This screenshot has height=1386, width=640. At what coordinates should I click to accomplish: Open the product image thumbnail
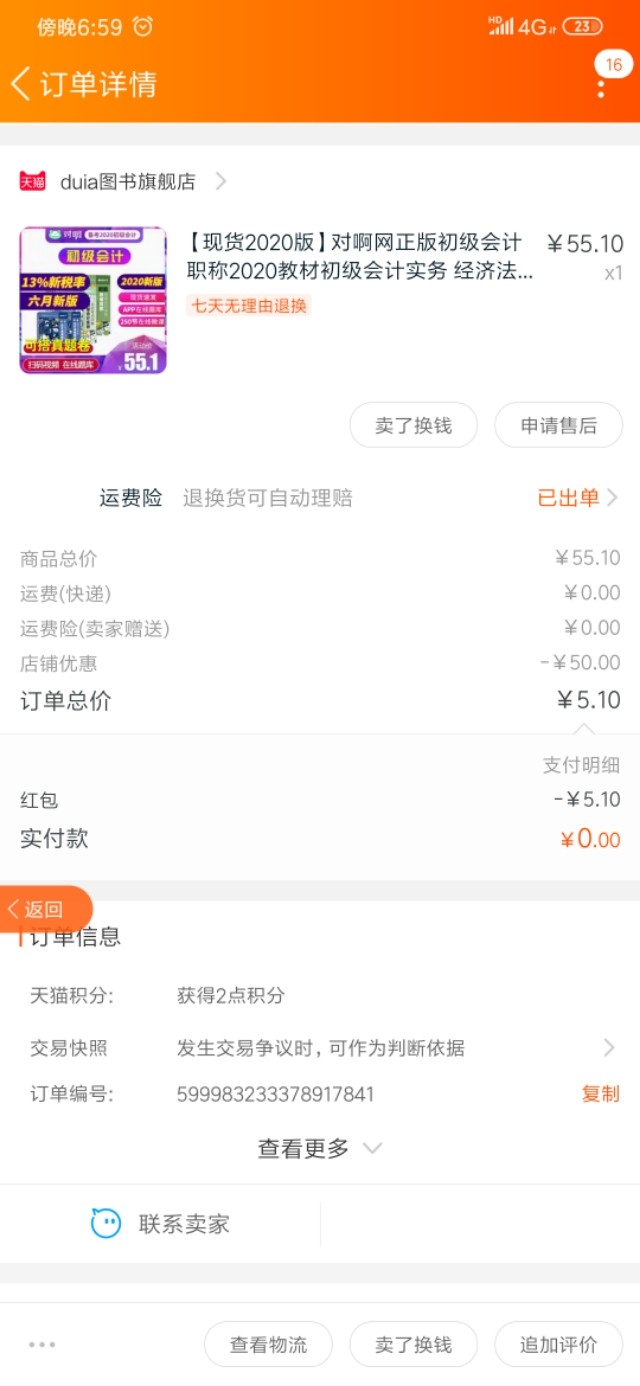[x=93, y=300]
